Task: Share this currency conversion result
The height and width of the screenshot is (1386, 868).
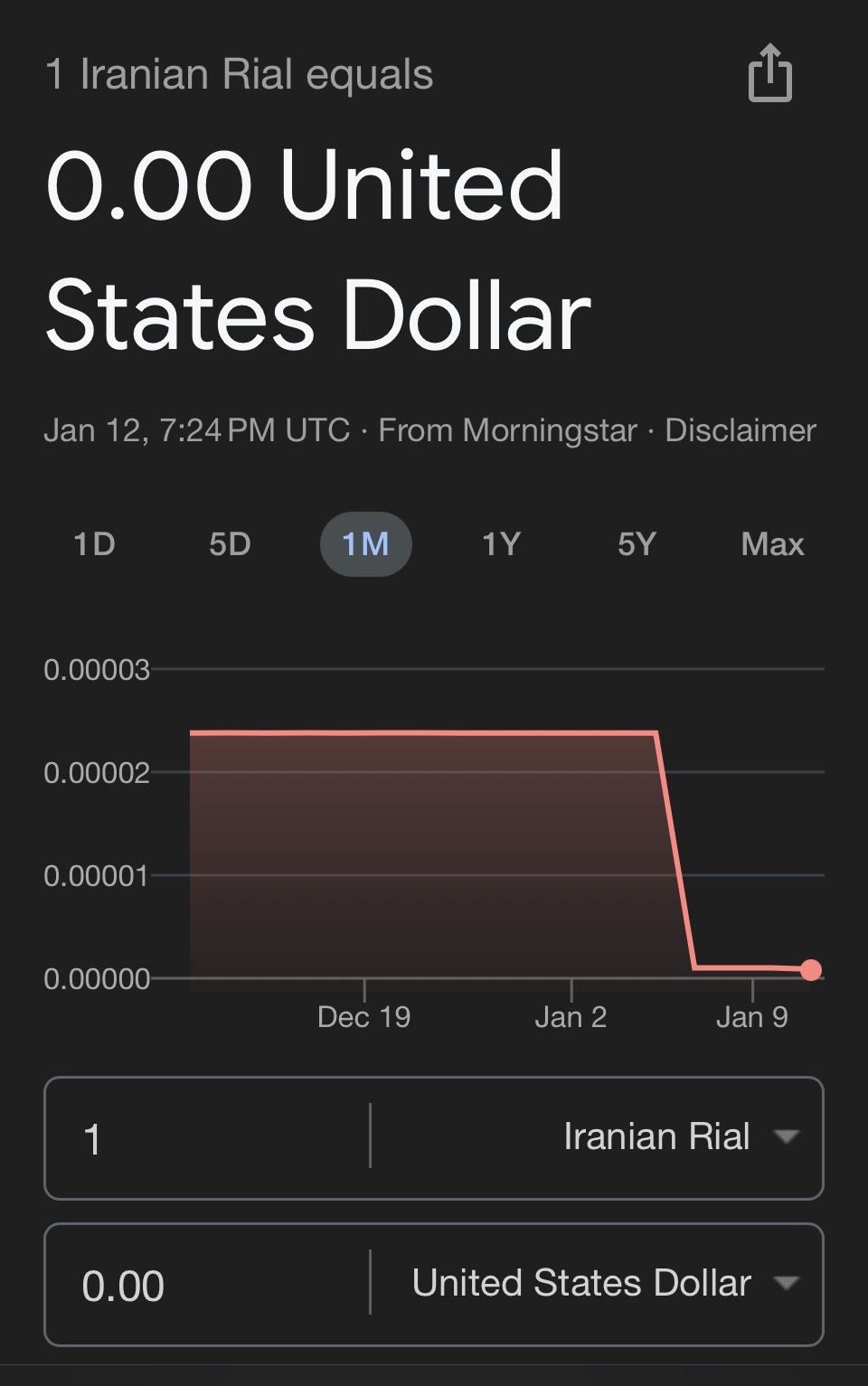Action: [770, 73]
